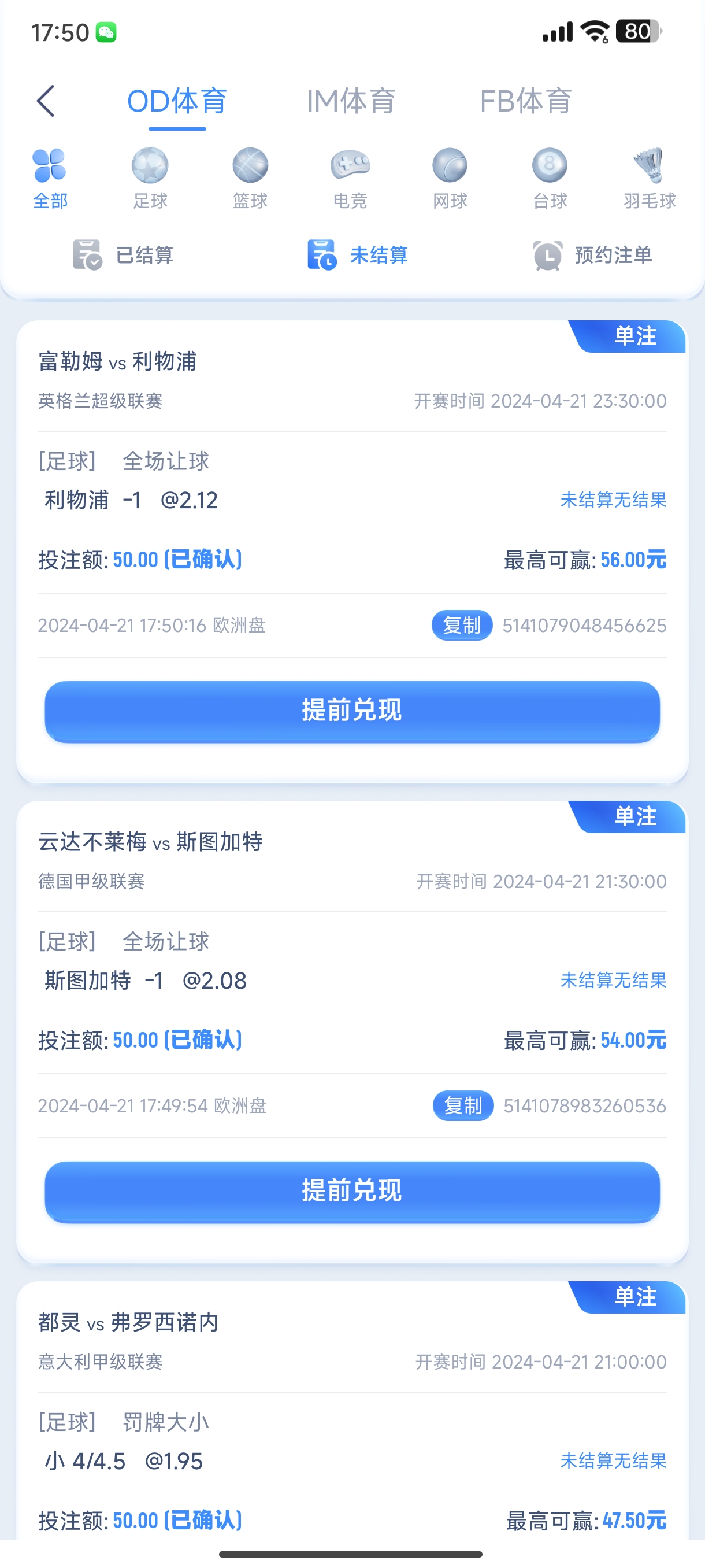This screenshot has width=705, height=1568.
Task: Copy the order number for 富勒姆 vs 利物浦
Action: [x=462, y=625]
